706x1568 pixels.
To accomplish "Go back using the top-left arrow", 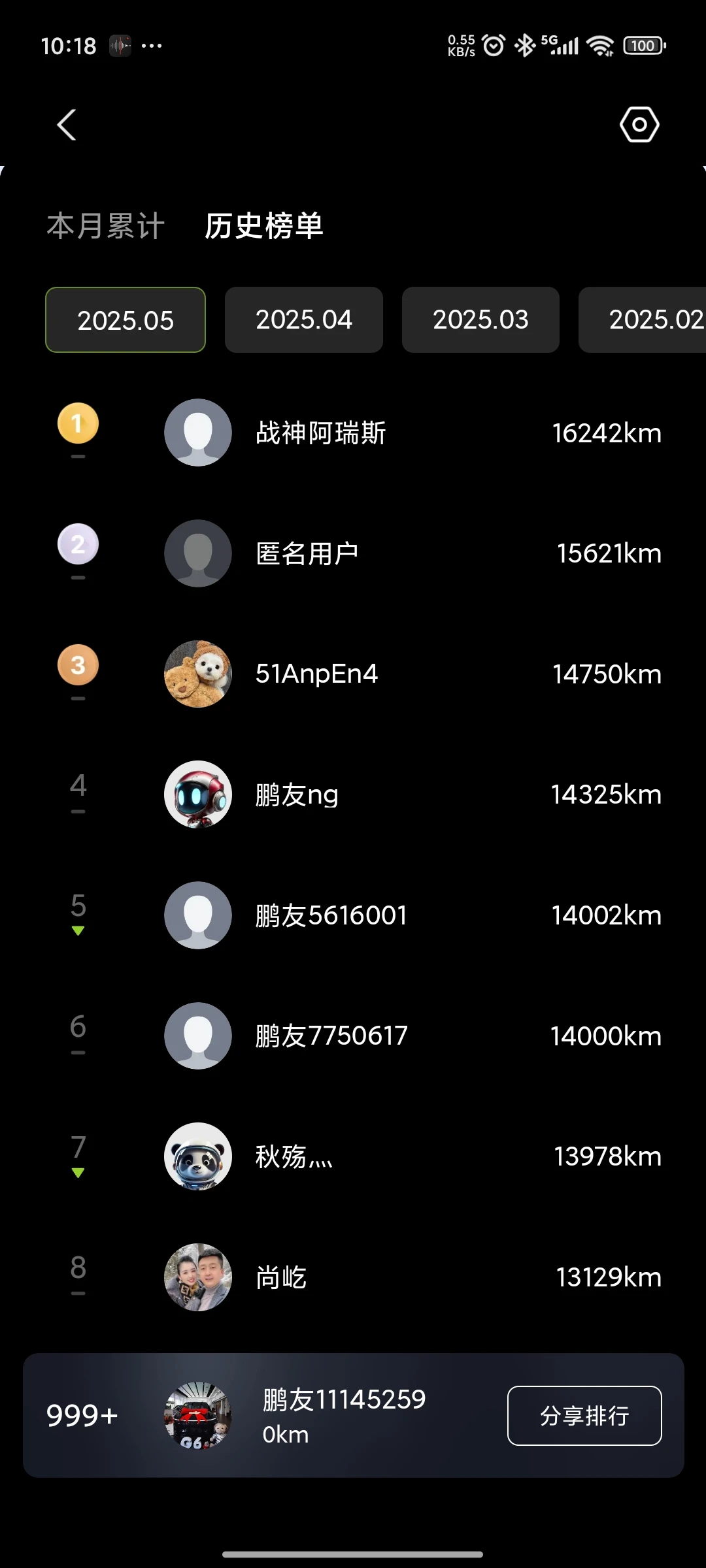I will pyautogui.click(x=67, y=125).
